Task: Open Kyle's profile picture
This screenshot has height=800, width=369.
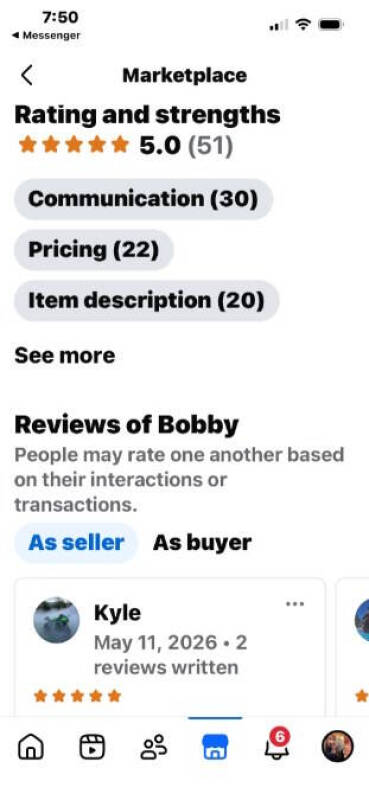Action: coord(56,620)
